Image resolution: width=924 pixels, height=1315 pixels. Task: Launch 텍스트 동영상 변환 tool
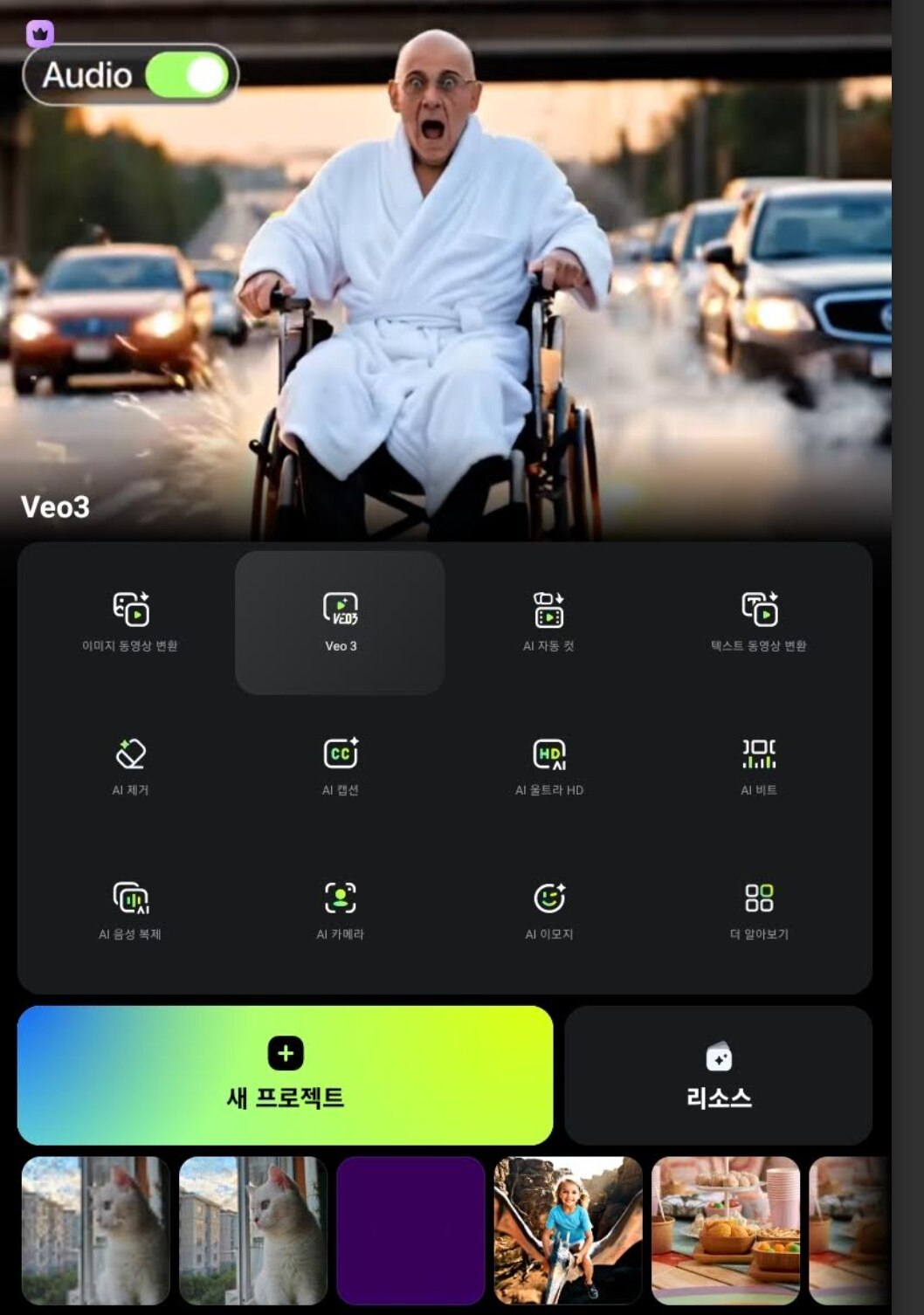758,622
